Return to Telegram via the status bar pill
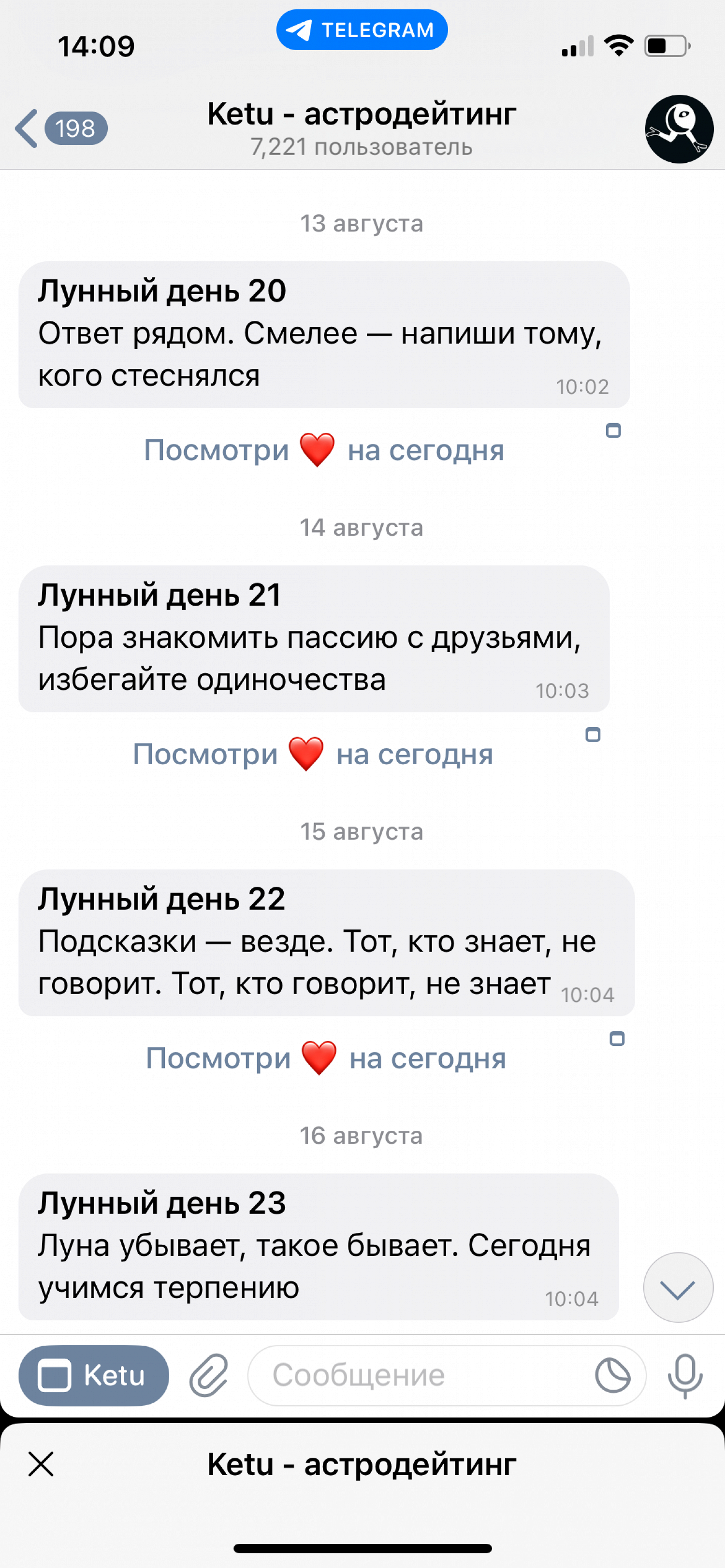Screen dimensions: 725x1568 click(x=362, y=30)
